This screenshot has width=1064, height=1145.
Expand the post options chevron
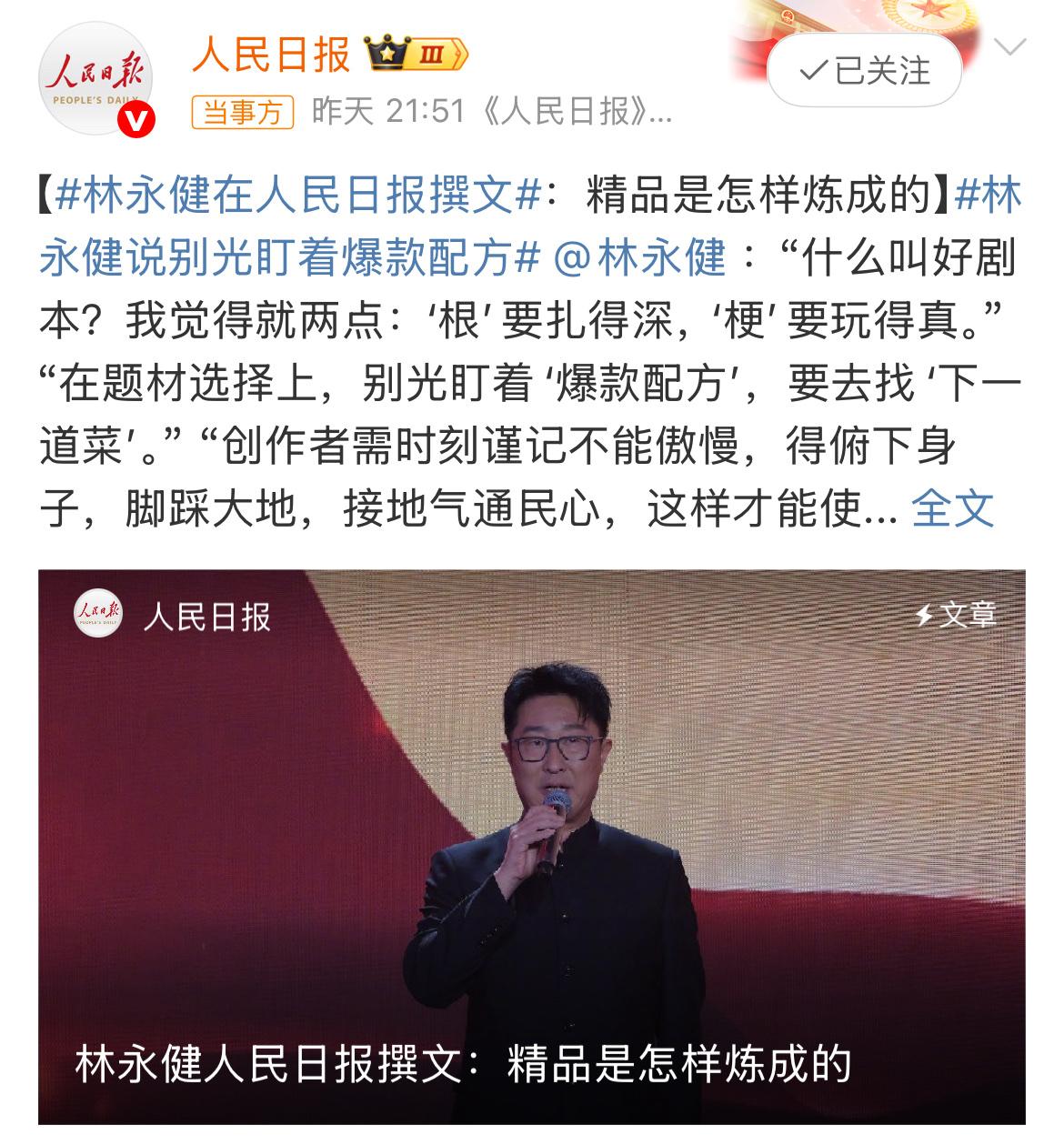1009,47
